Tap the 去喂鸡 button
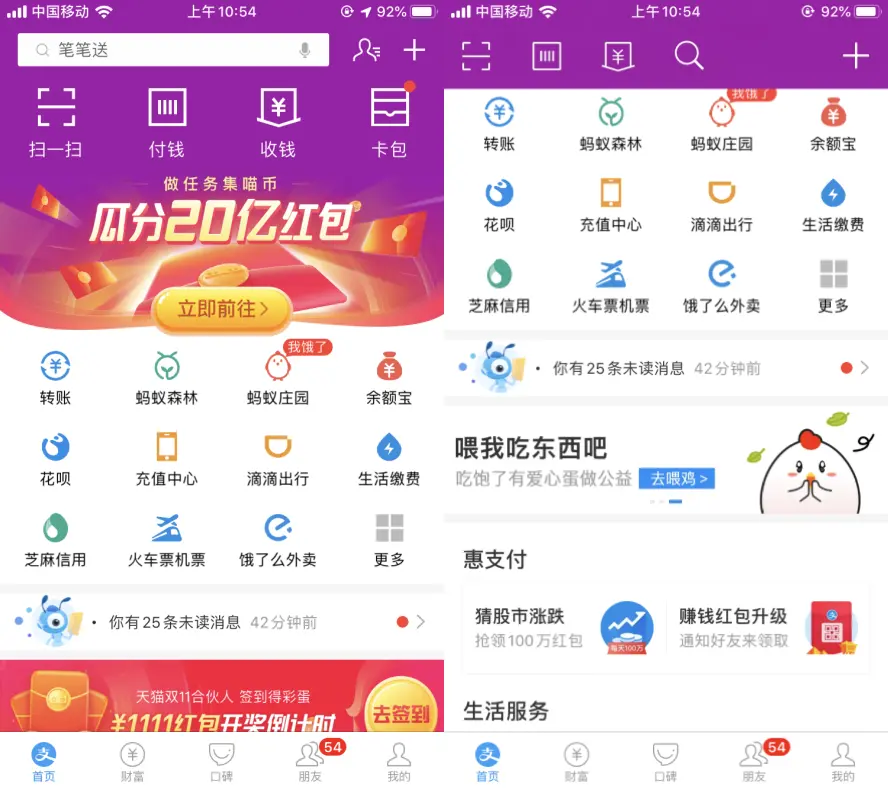The image size is (888, 790). pyautogui.click(x=677, y=478)
